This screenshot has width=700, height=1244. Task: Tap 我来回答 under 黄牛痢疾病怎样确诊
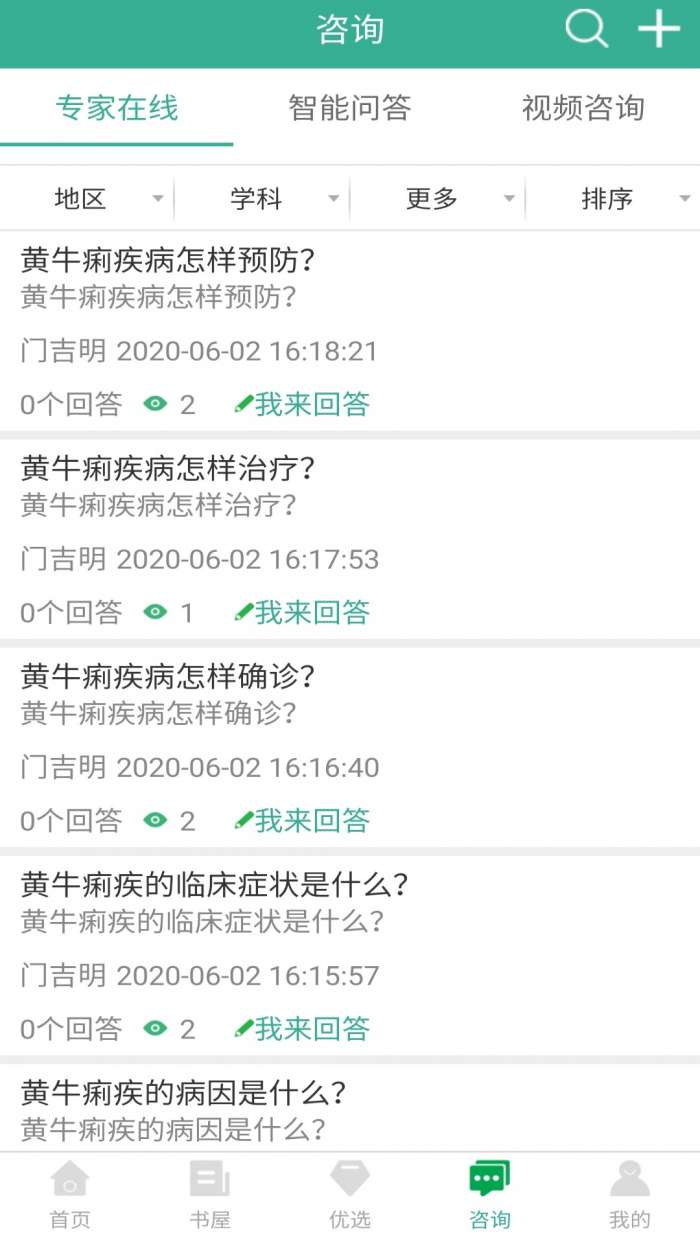302,821
